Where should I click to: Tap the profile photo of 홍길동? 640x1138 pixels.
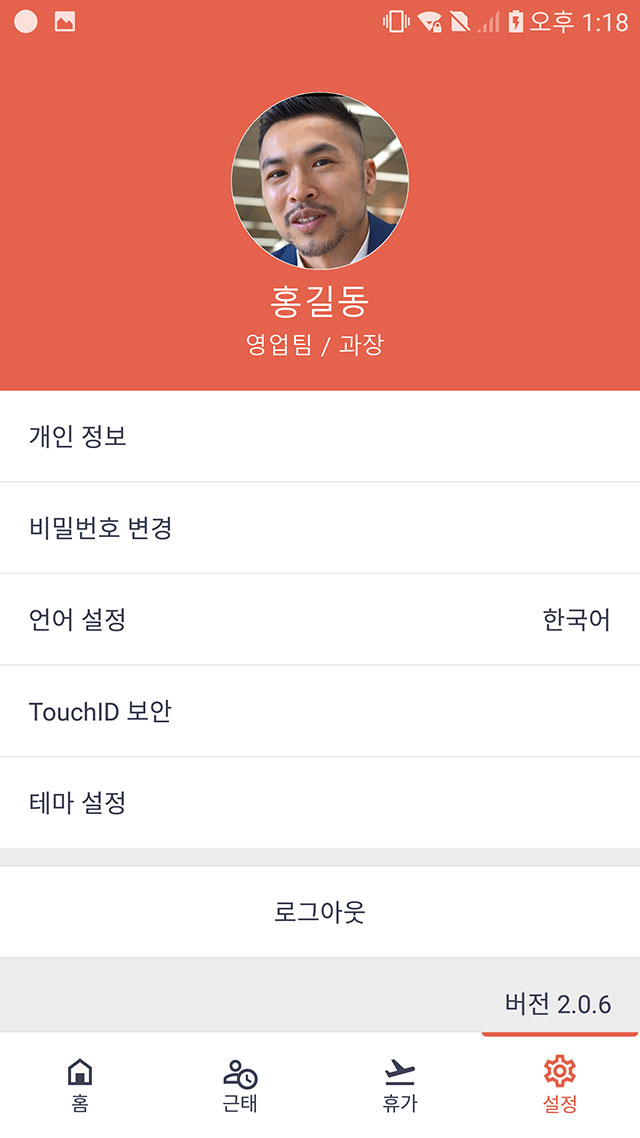click(x=320, y=181)
